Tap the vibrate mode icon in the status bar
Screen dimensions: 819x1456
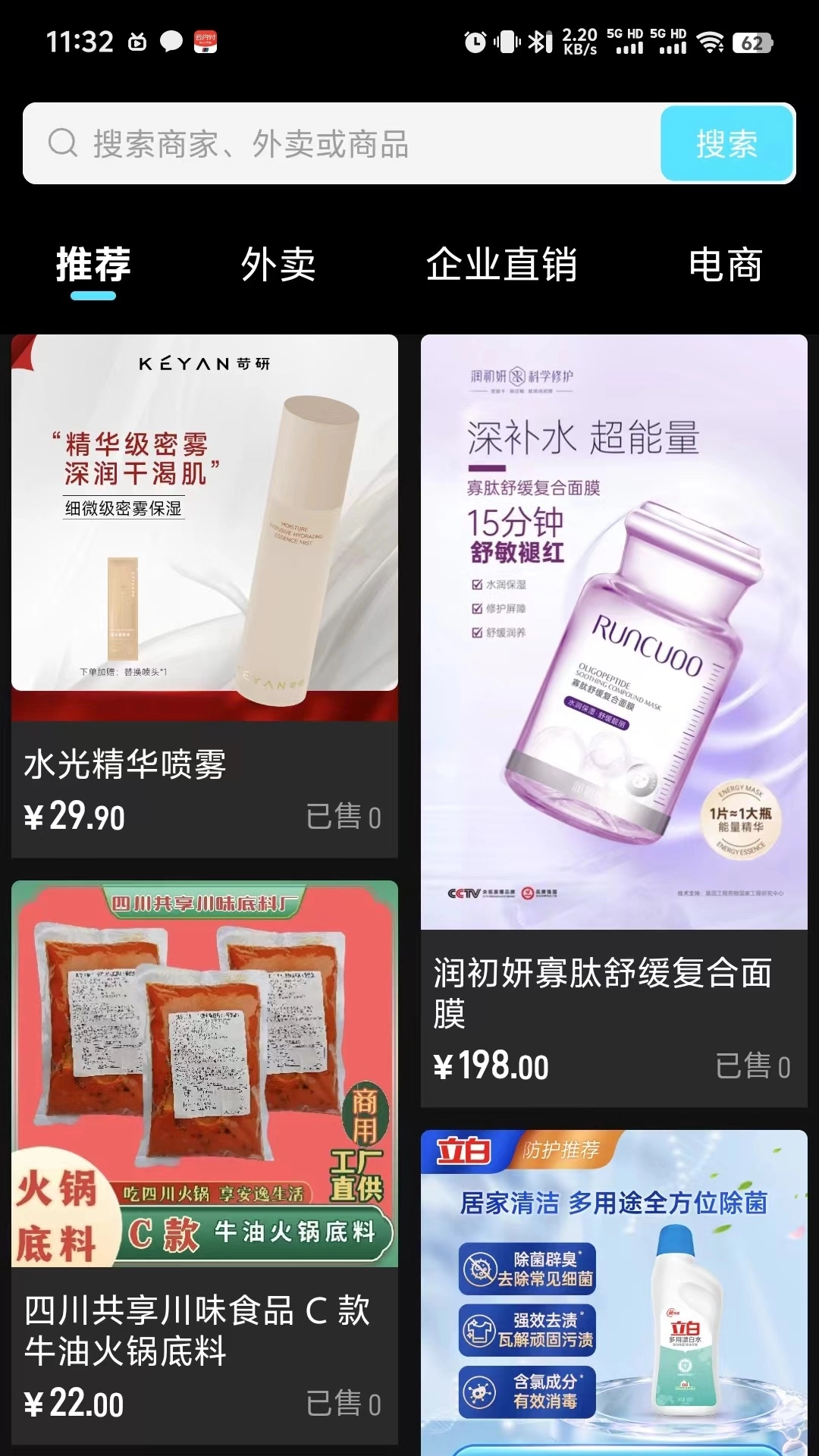point(505,42)
